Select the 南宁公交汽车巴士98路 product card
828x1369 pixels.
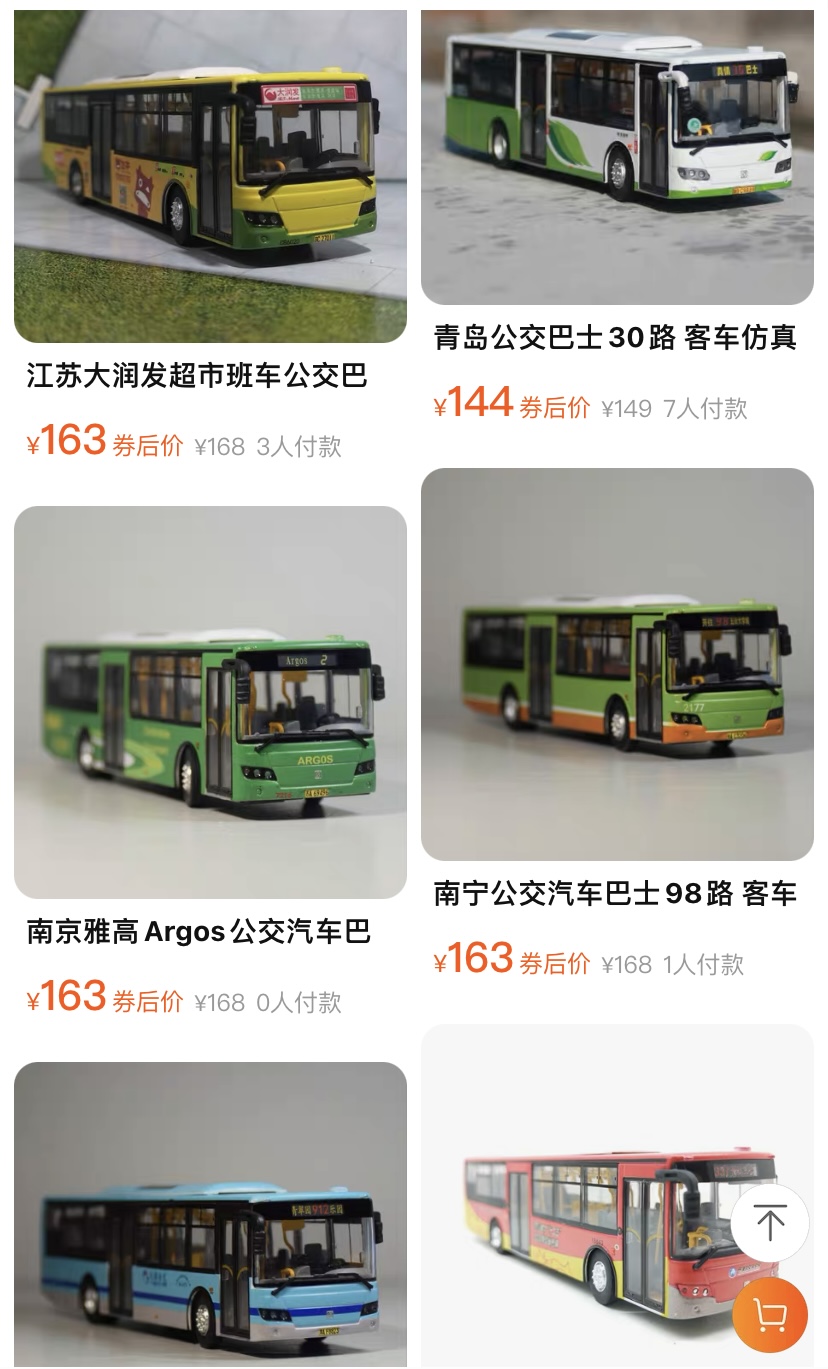[x=617, y=664]
